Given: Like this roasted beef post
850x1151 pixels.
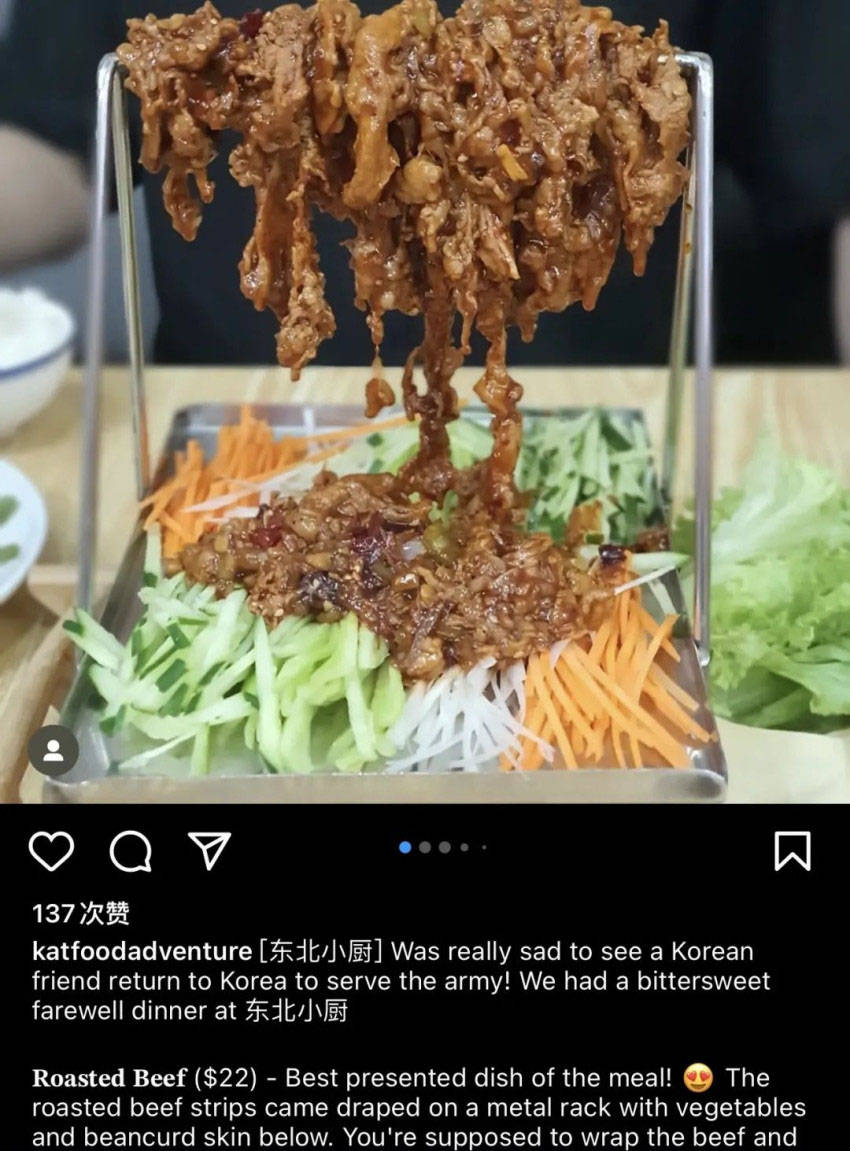Looking at the screenshot, I should pyautogui.click(x=51, y=851).
